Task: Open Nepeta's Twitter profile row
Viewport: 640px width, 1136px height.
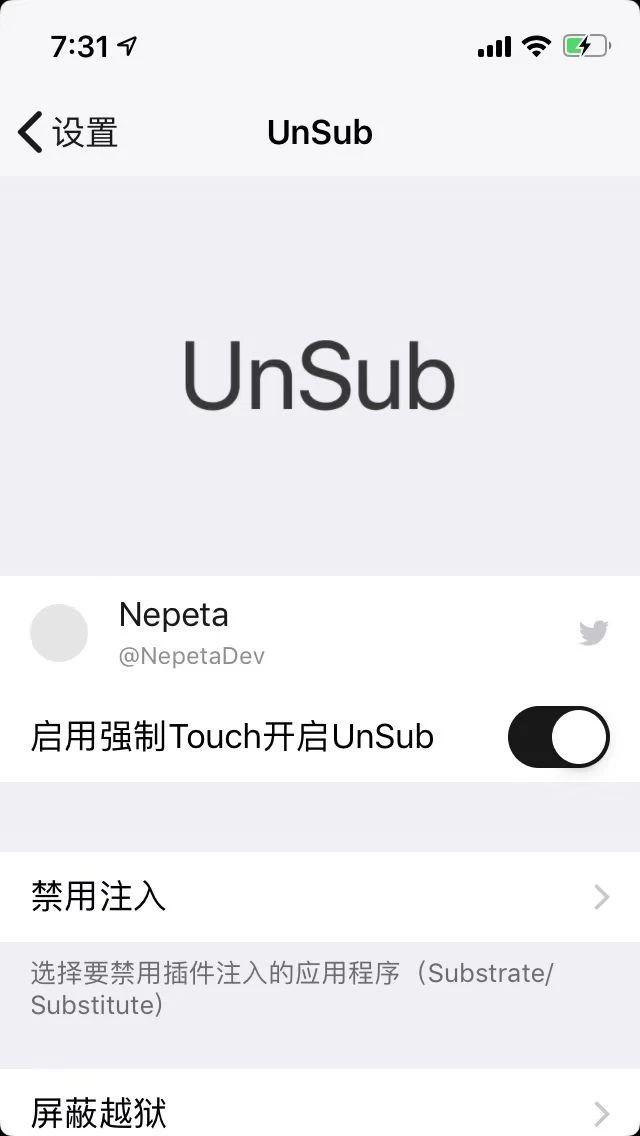Action: (320, 633)
